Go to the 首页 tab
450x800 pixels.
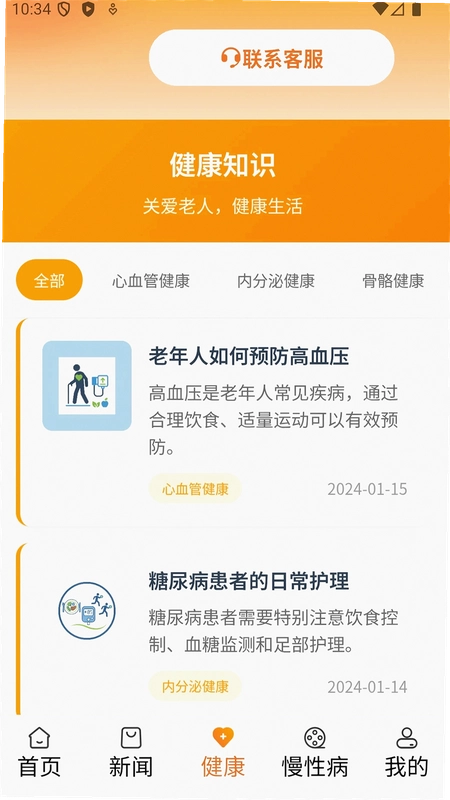[x=39, y=752]
